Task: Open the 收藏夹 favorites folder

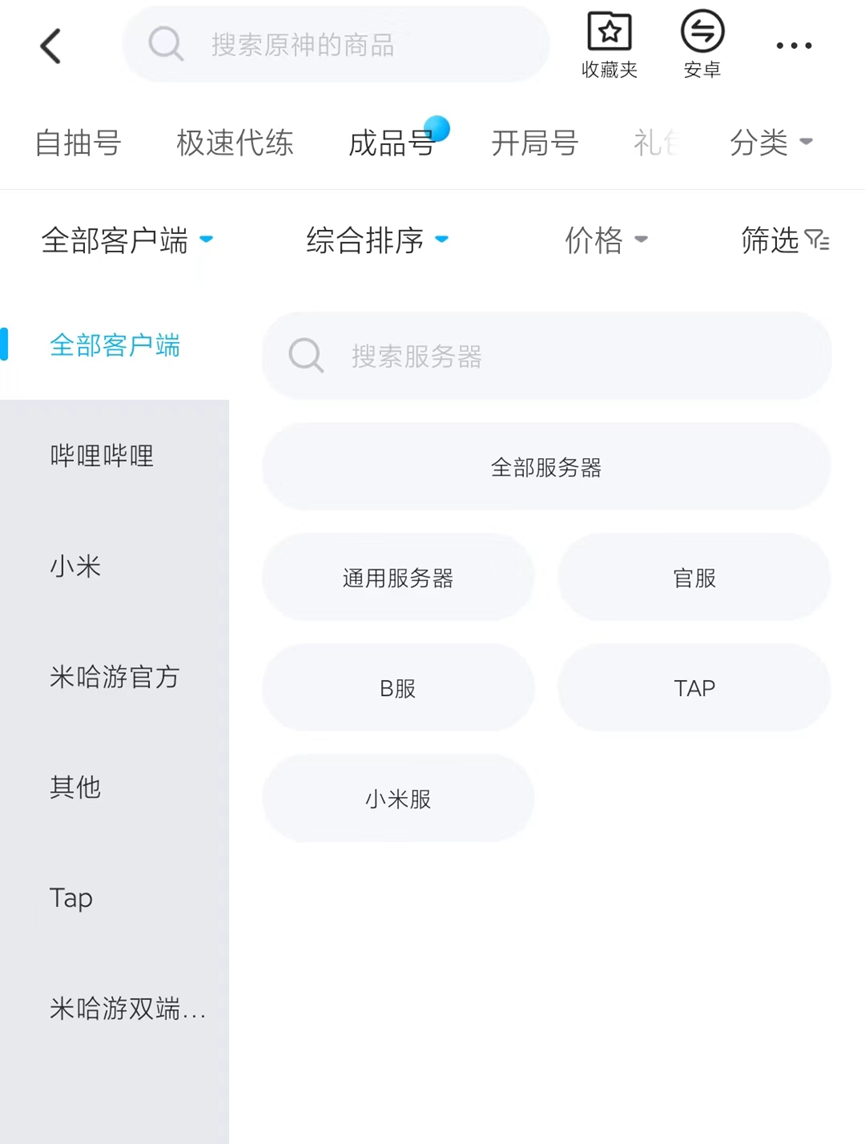Action: coord(610,45)
